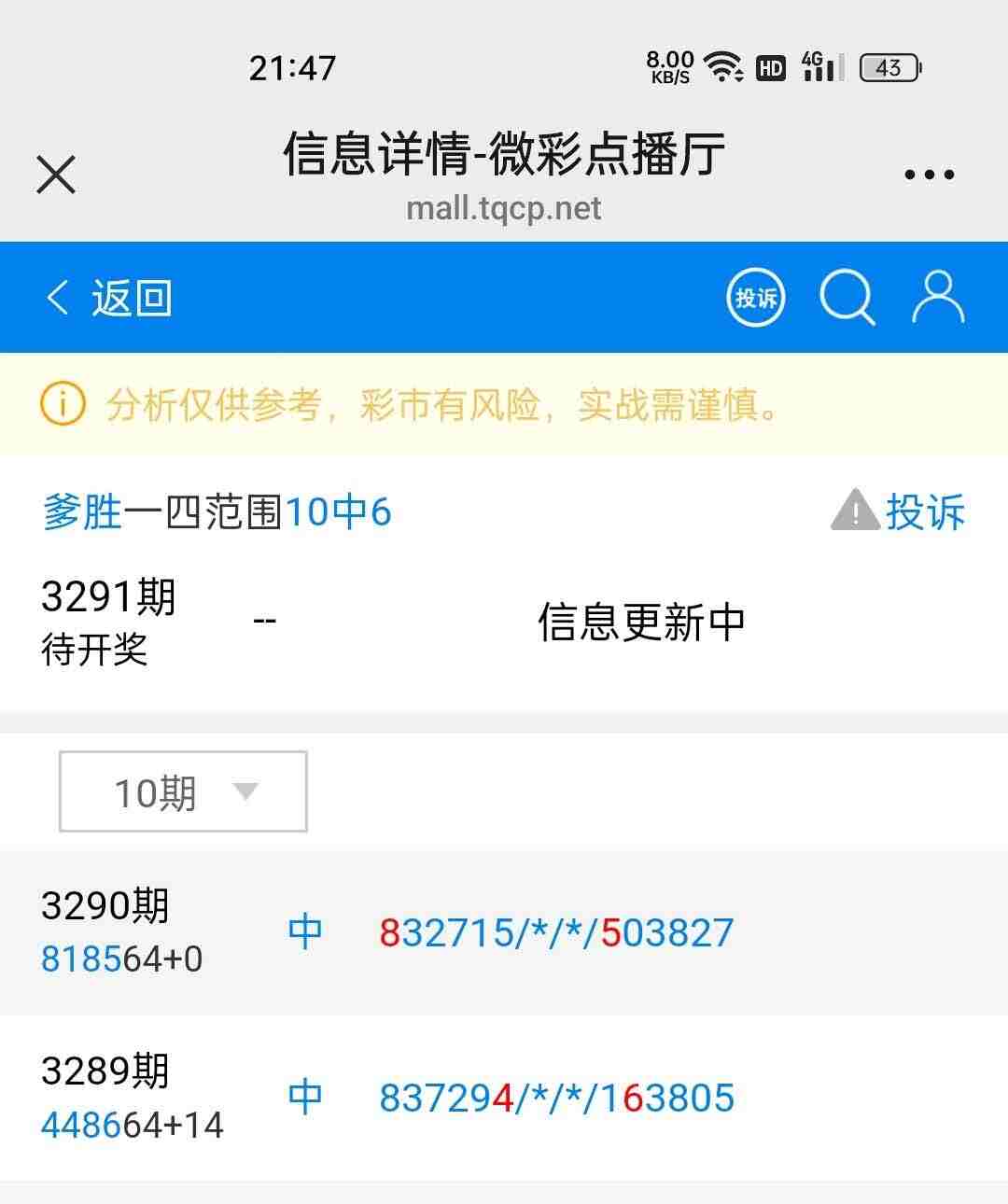Open the search magnifier icon
1008x1204 pixels.
[x=847, y=297]
